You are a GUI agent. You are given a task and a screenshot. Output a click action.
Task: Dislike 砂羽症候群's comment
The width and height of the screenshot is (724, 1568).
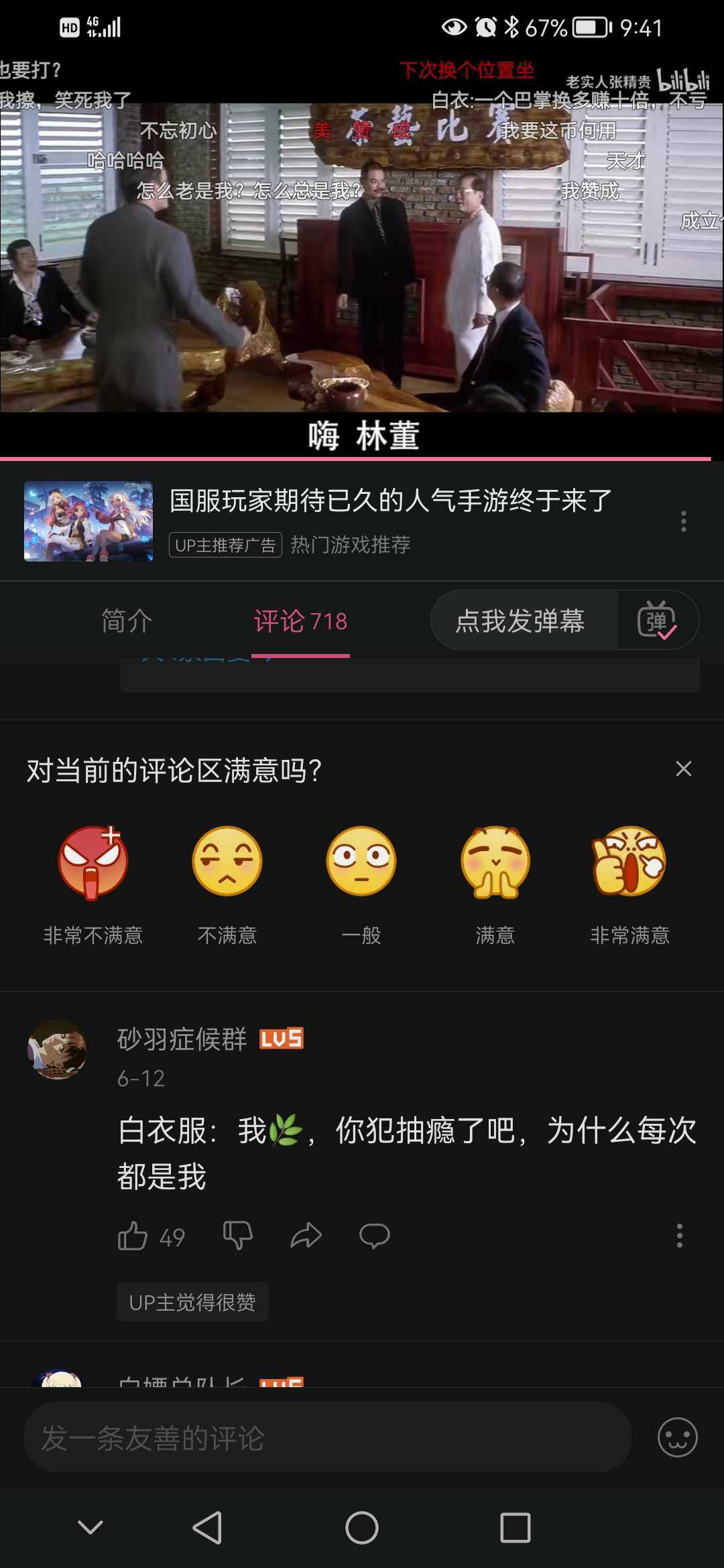pos(237,1236)
